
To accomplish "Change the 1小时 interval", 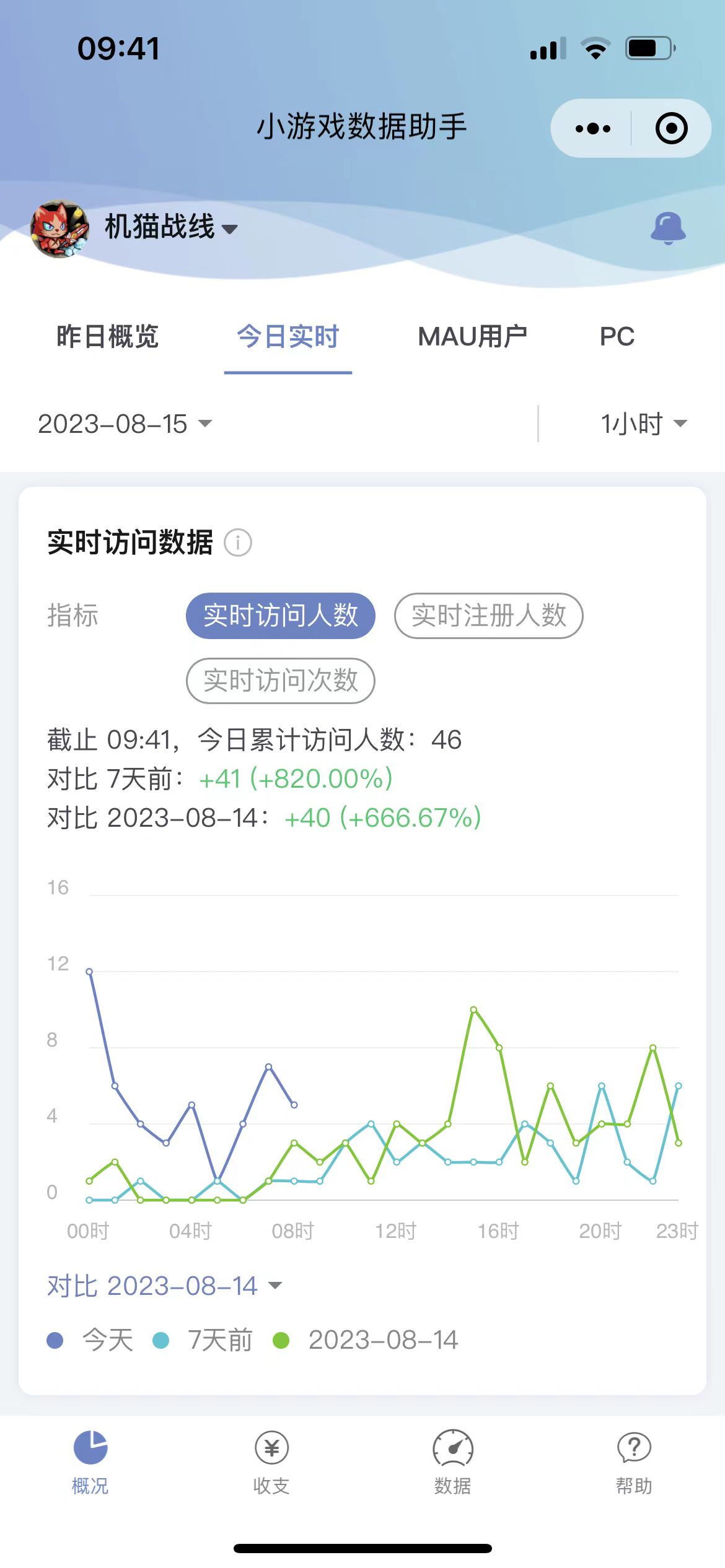I will click(x=643, y=424).
